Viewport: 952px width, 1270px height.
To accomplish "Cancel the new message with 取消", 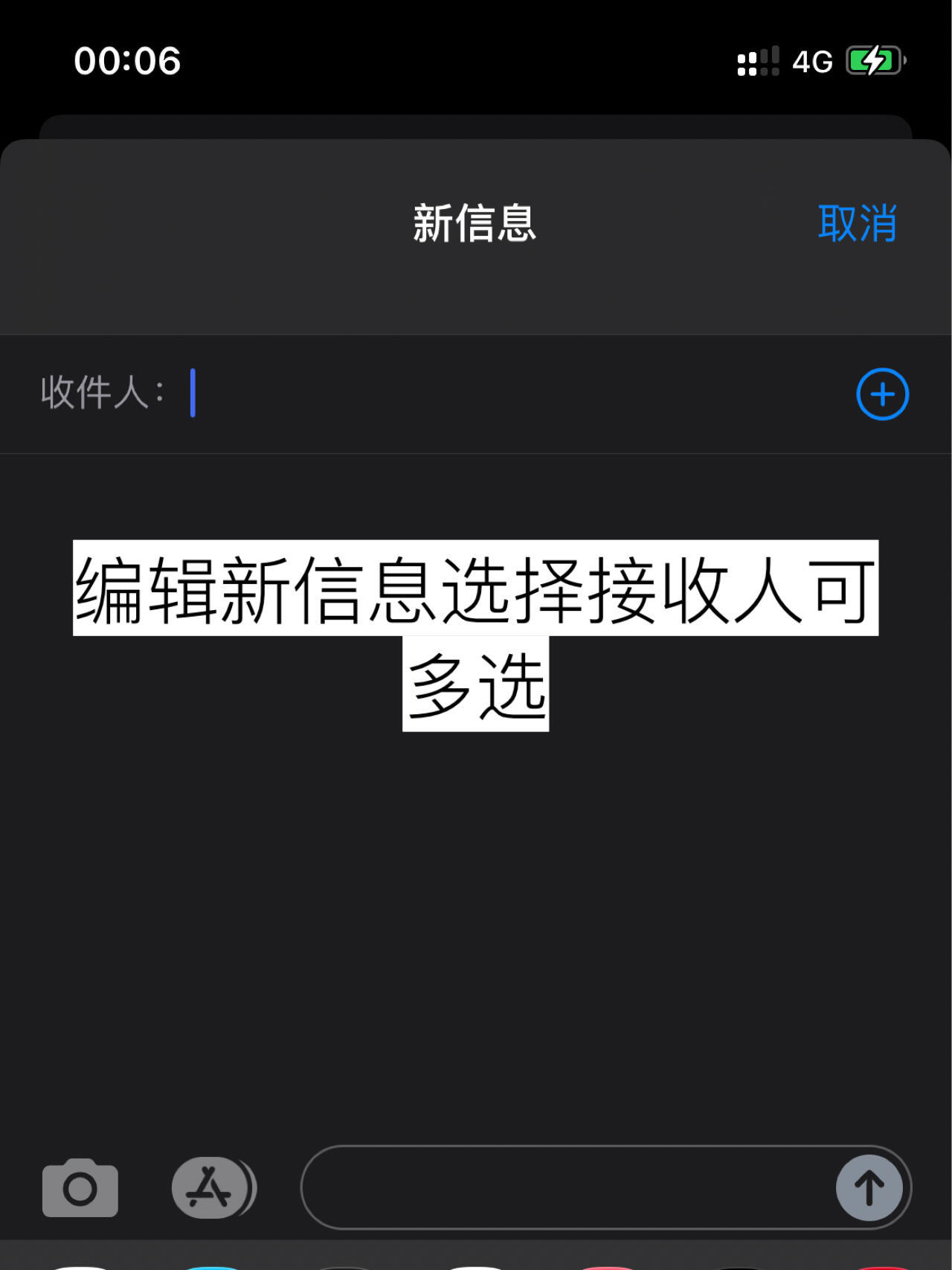I will point(857,223).
